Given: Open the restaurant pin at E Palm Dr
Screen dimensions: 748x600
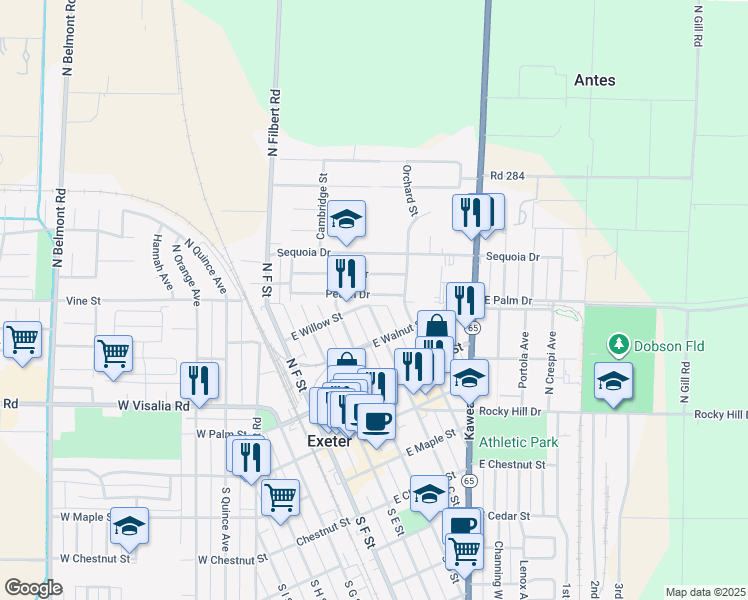Looking at the screenshot, I should click(465, 299).
